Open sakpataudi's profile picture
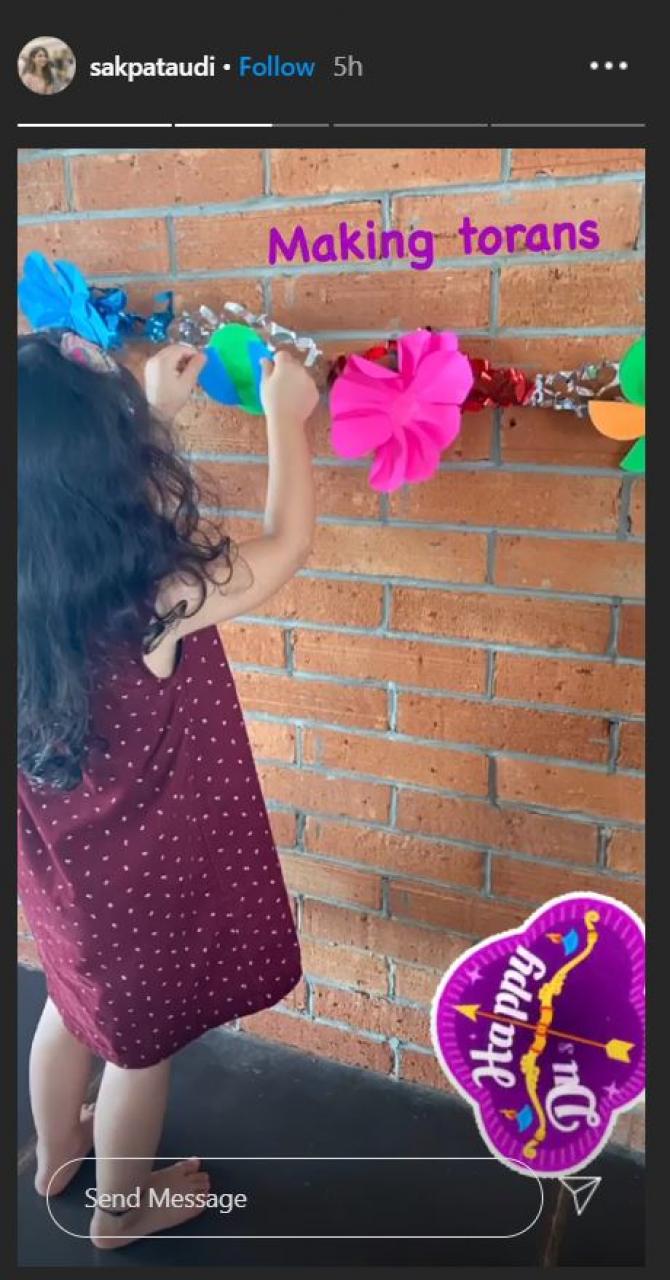 46,66
